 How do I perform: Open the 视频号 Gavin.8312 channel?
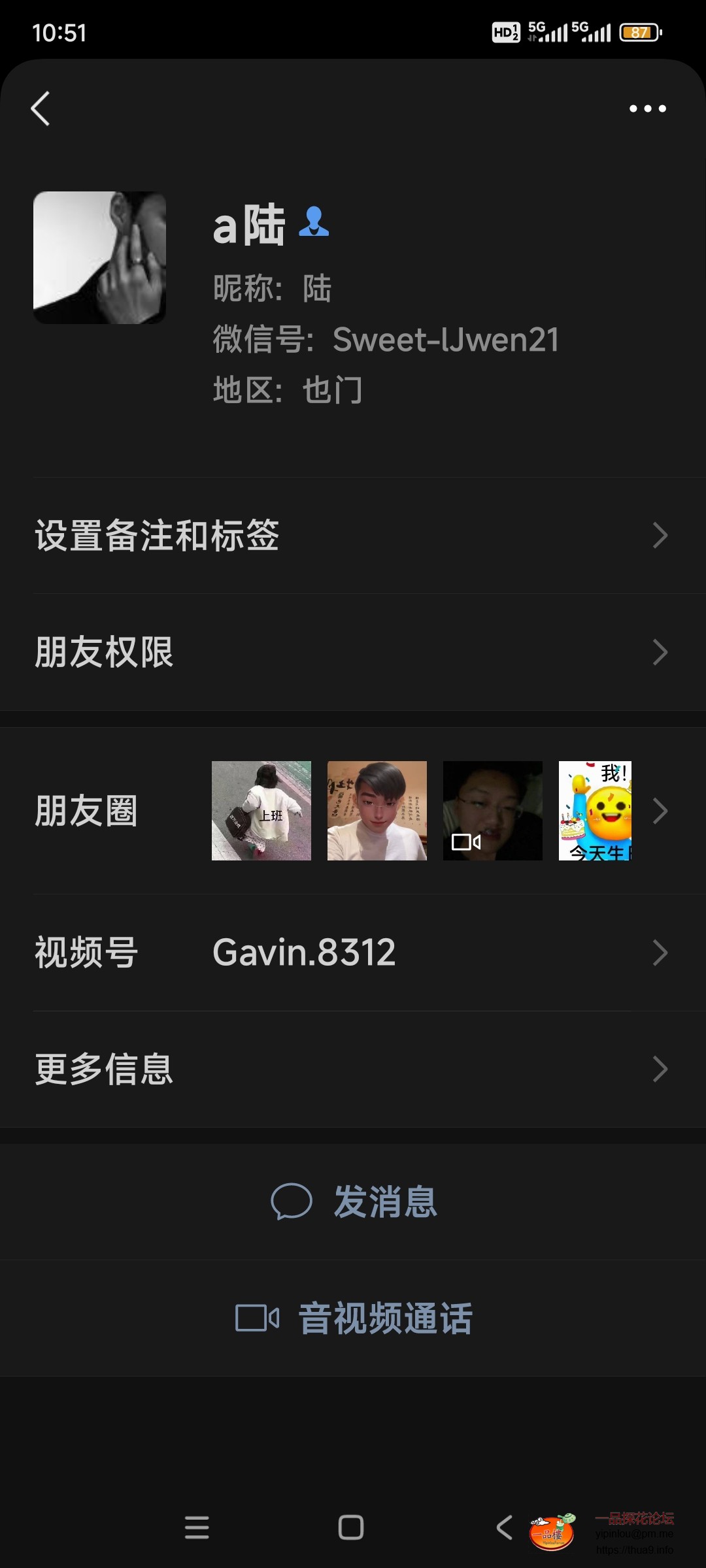353,954
